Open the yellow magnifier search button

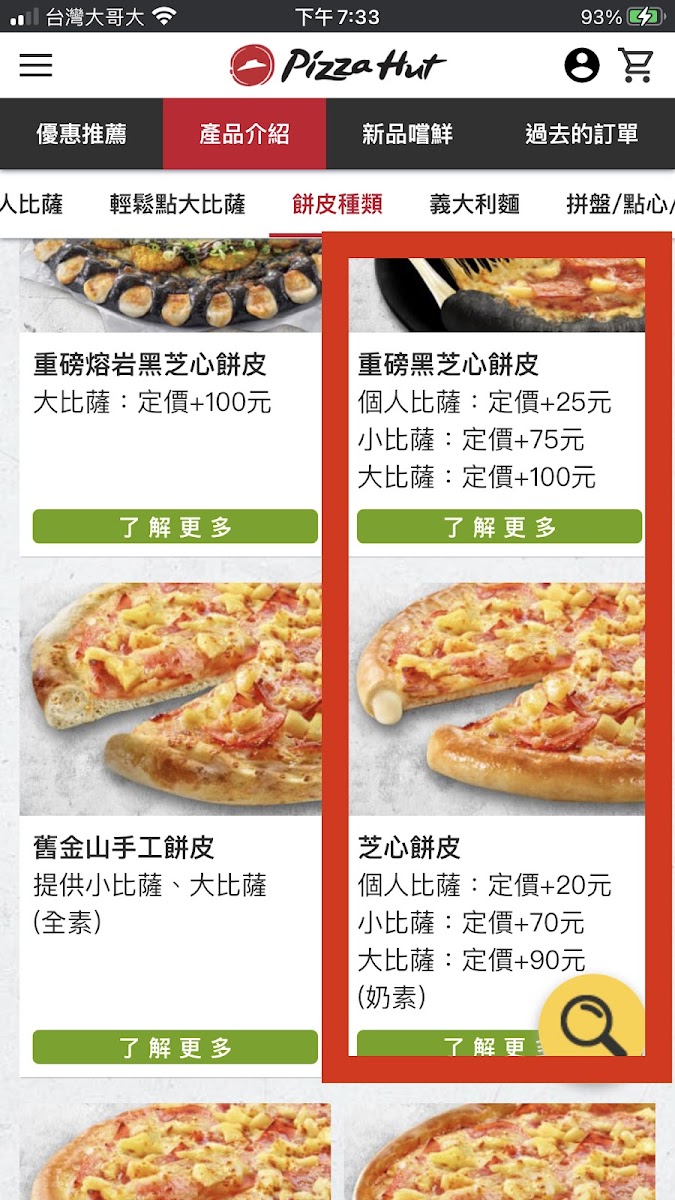593,1022
